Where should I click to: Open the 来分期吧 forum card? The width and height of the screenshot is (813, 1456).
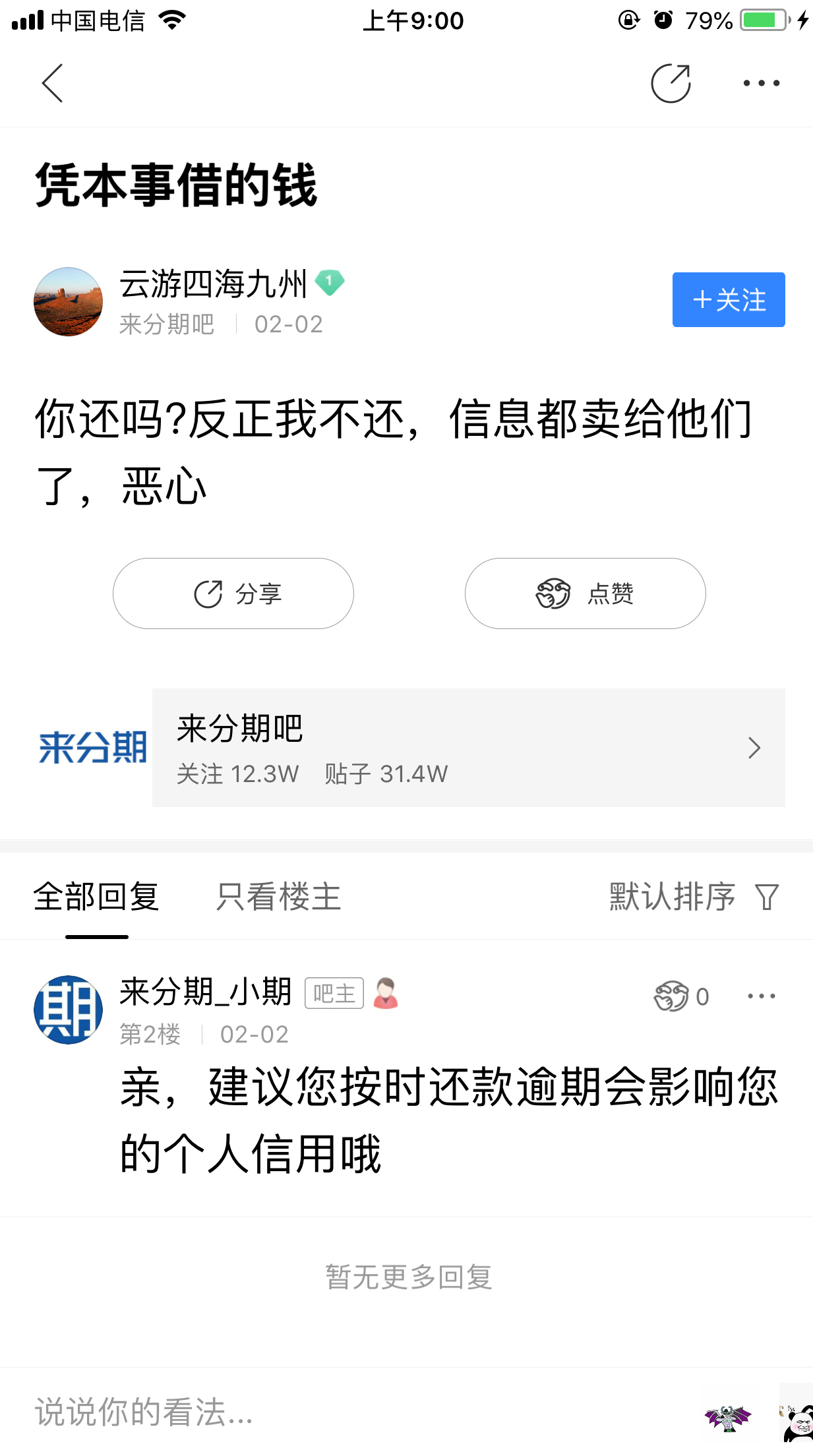pyautogui.click(x=468, y=748)
